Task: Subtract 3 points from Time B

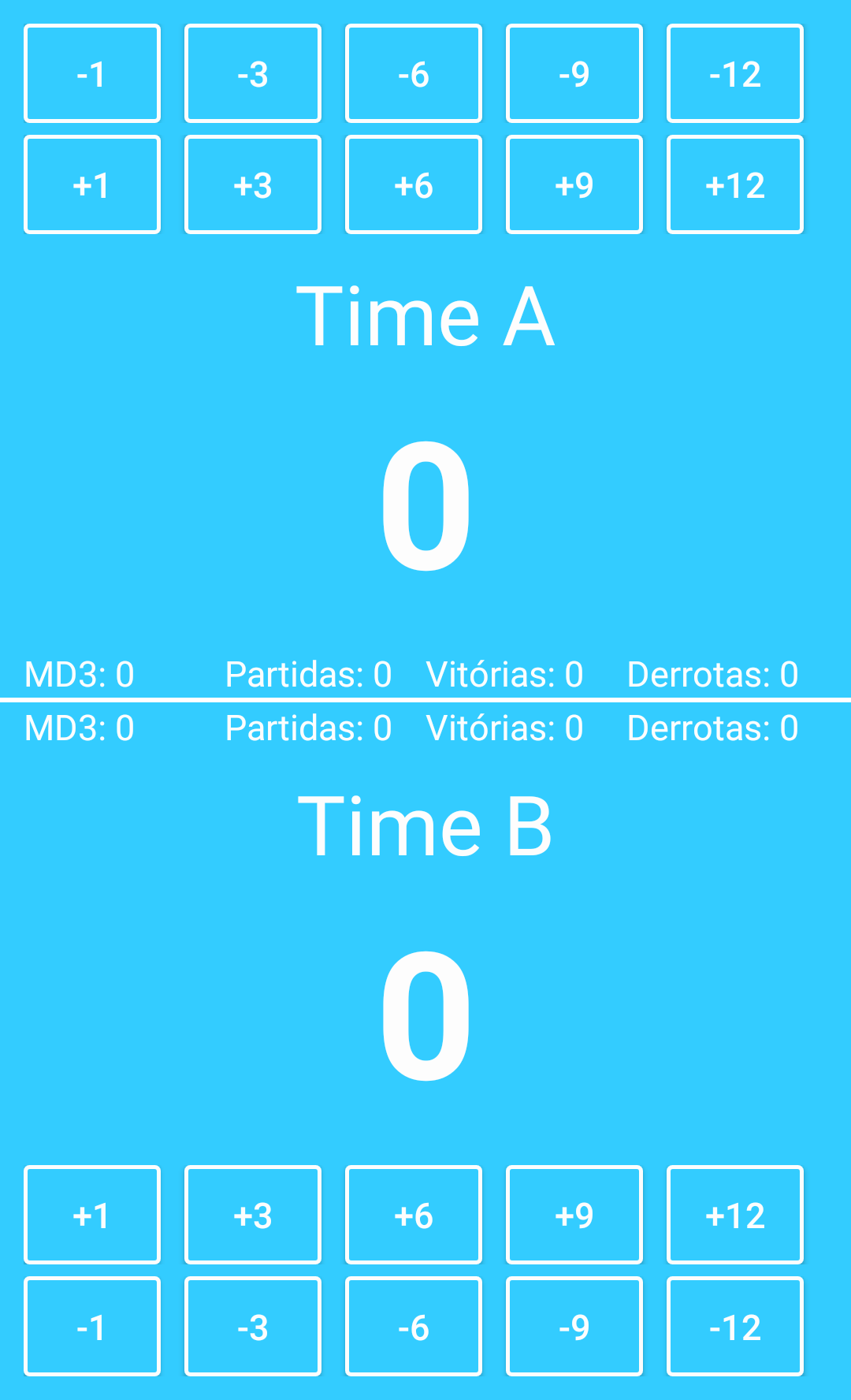Action: coord(253,1327)
